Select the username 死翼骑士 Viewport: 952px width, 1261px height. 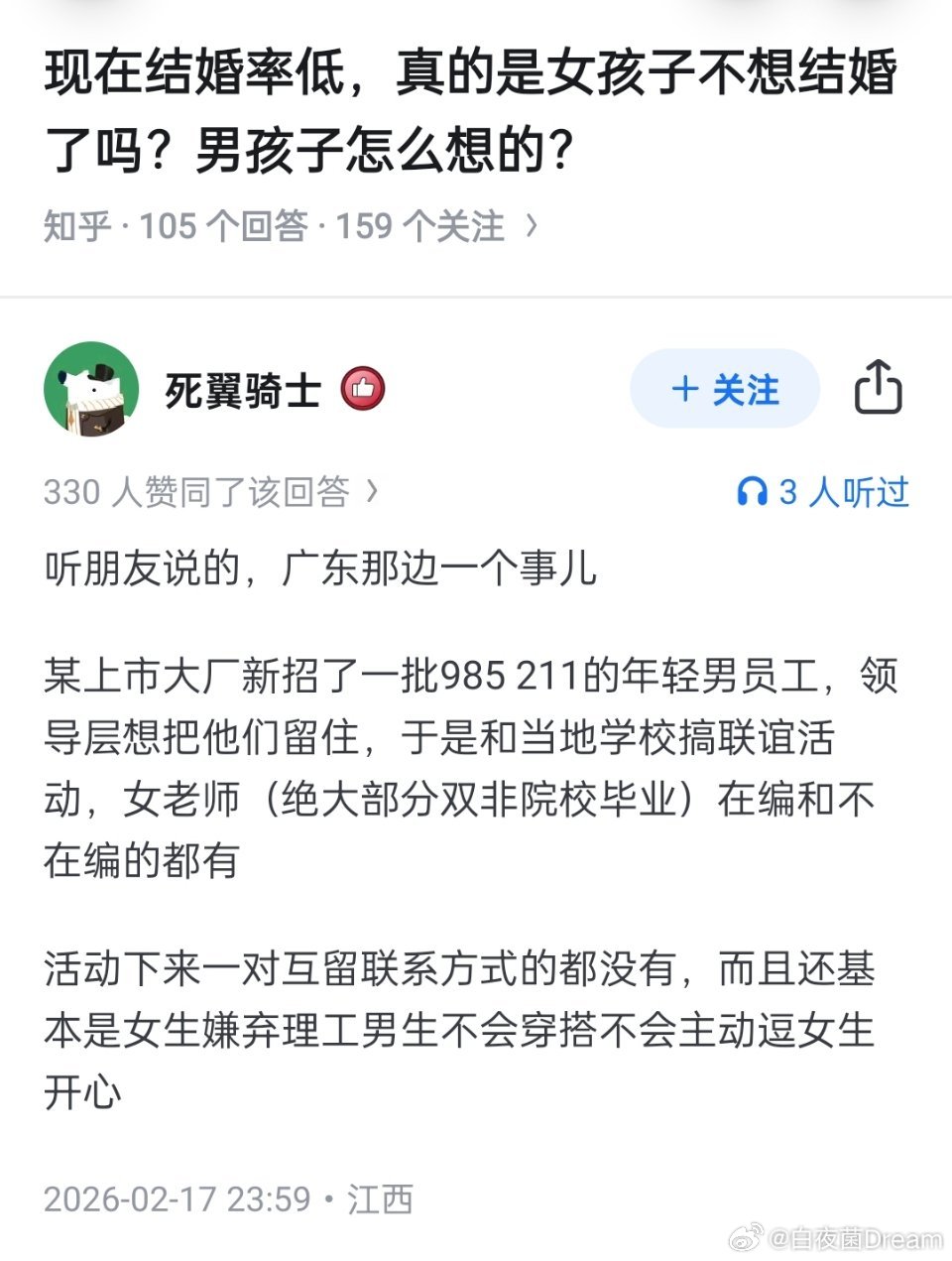pos(240,390)
